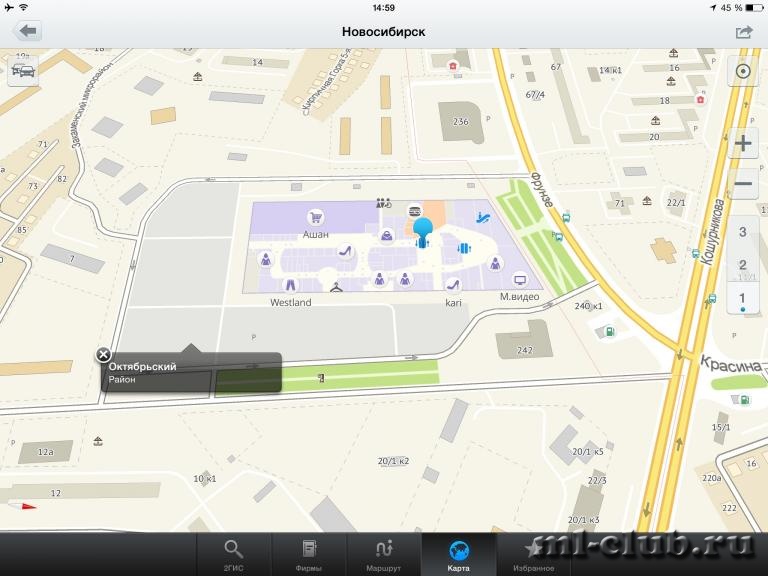
Task: Select the Карта tab
Action: click(458, 555)
